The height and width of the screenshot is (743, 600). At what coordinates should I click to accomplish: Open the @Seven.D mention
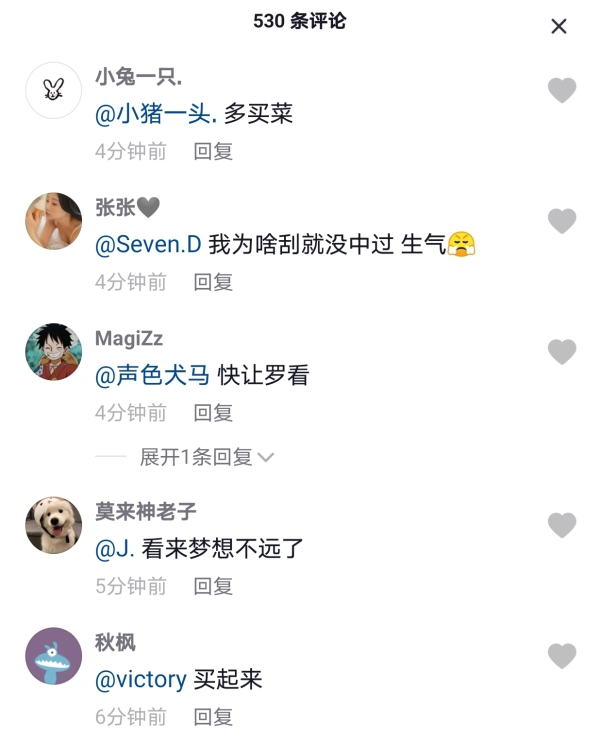[148, 244]
